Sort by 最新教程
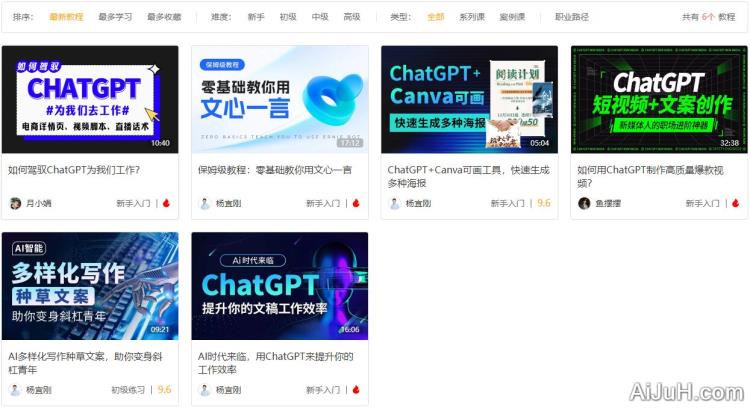 pos(66,17)
